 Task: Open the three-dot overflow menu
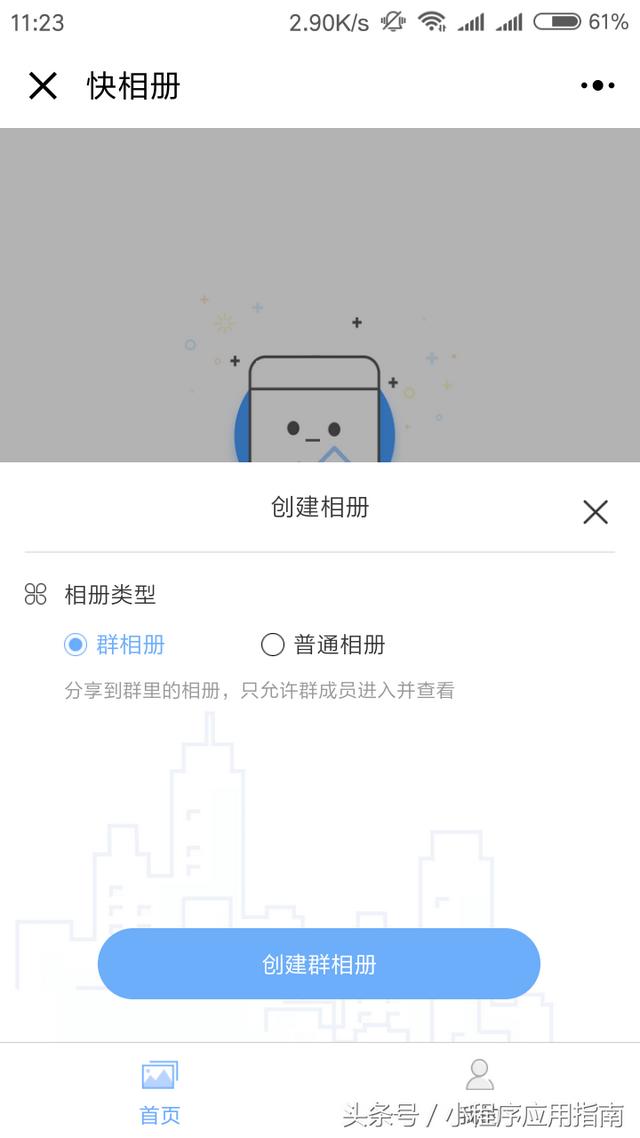597,86
